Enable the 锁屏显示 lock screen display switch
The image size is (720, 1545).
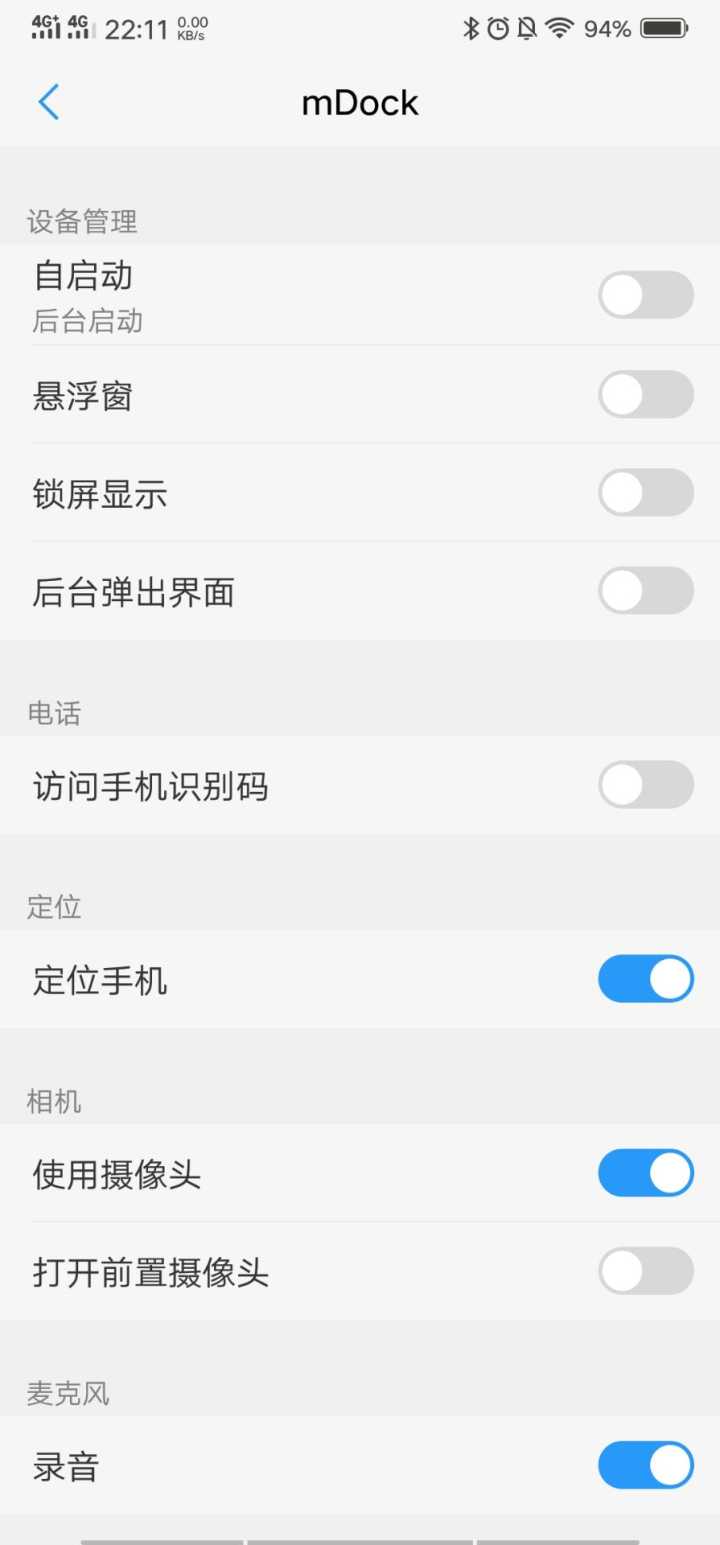click(x=646, y=492)
